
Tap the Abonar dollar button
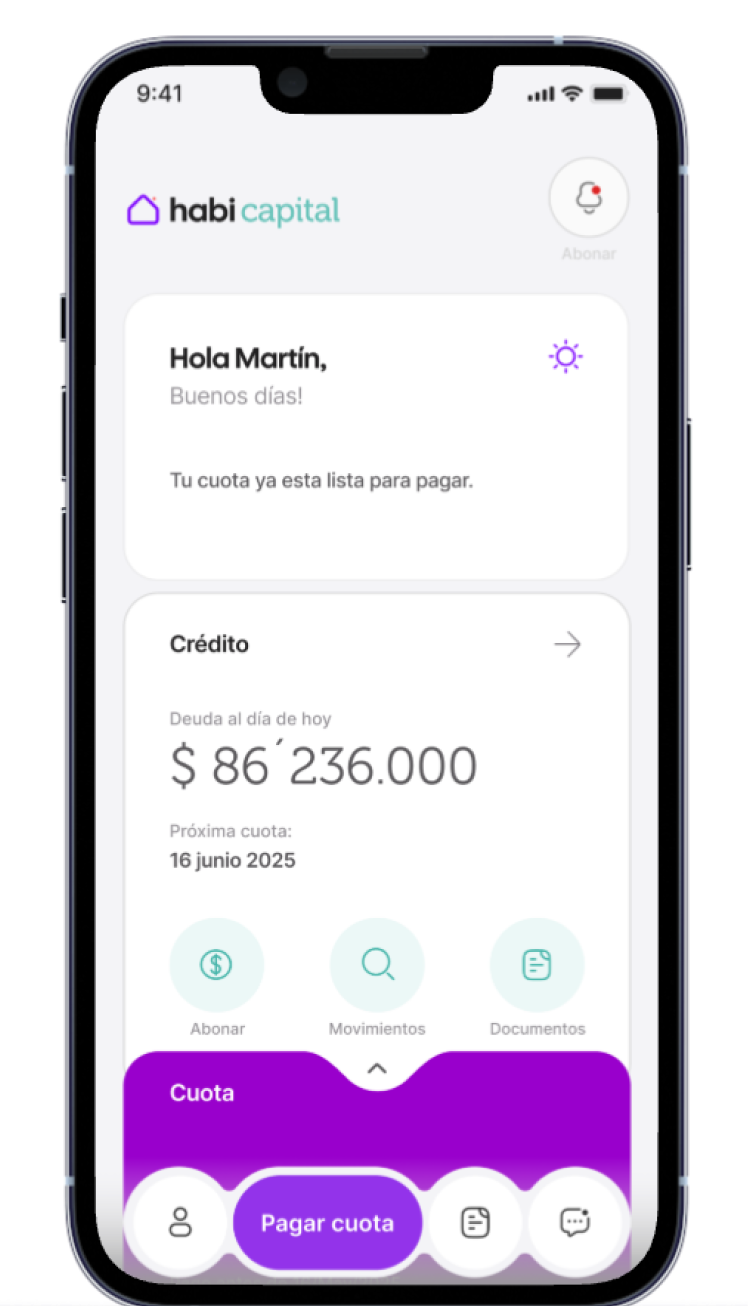[217, 965]
